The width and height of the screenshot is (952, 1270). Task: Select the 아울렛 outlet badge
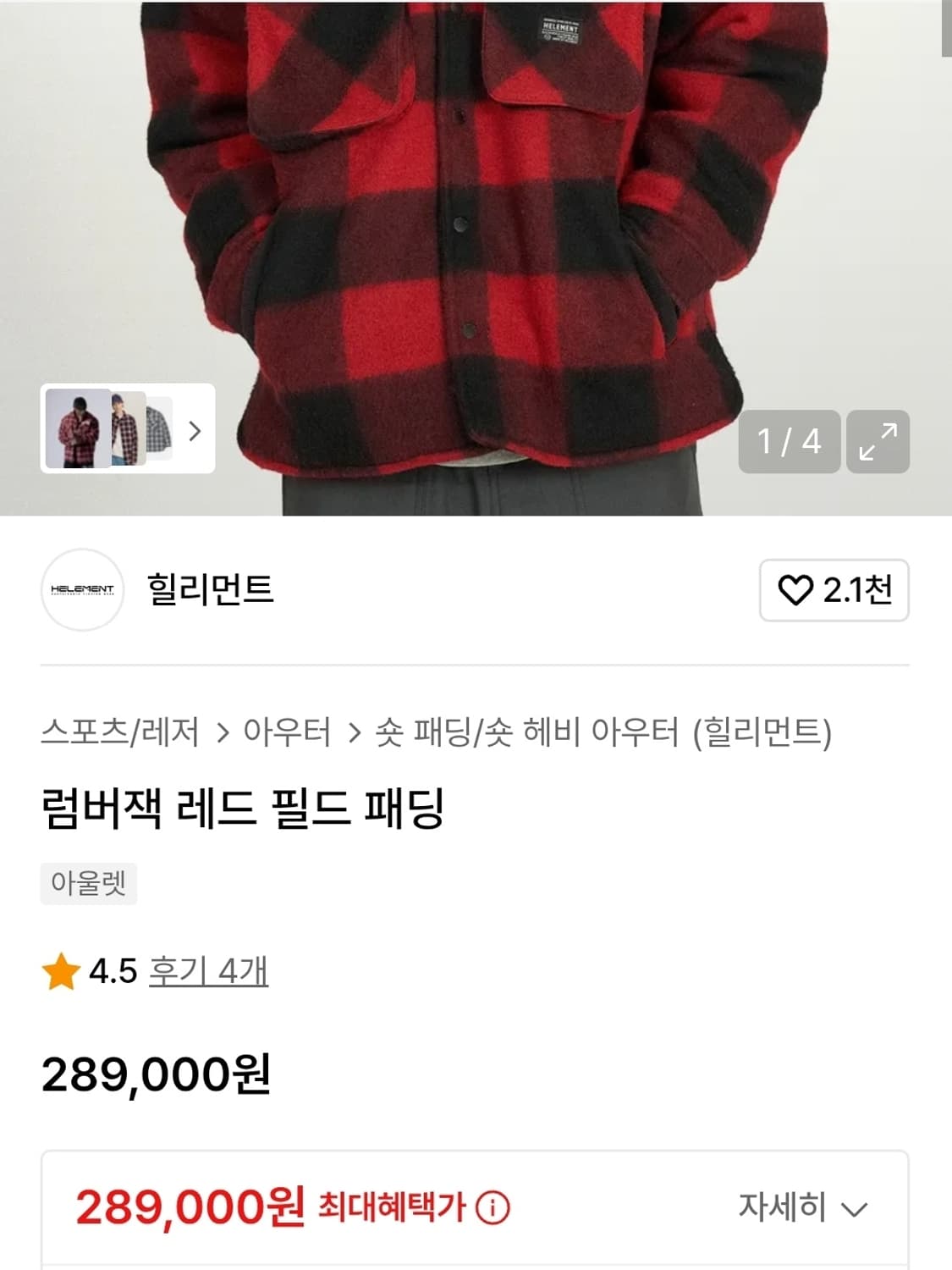(90, 881)
